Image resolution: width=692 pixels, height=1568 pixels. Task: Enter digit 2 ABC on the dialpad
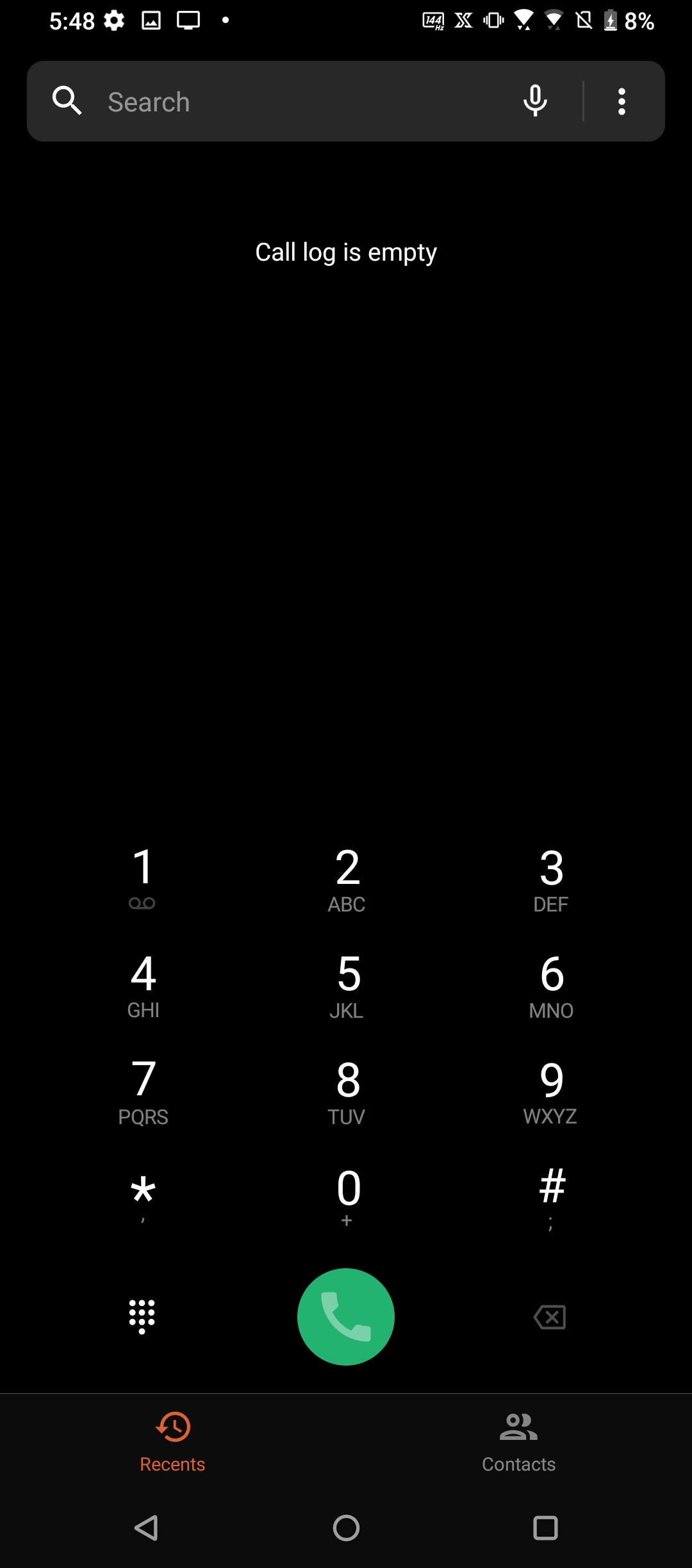347,879
